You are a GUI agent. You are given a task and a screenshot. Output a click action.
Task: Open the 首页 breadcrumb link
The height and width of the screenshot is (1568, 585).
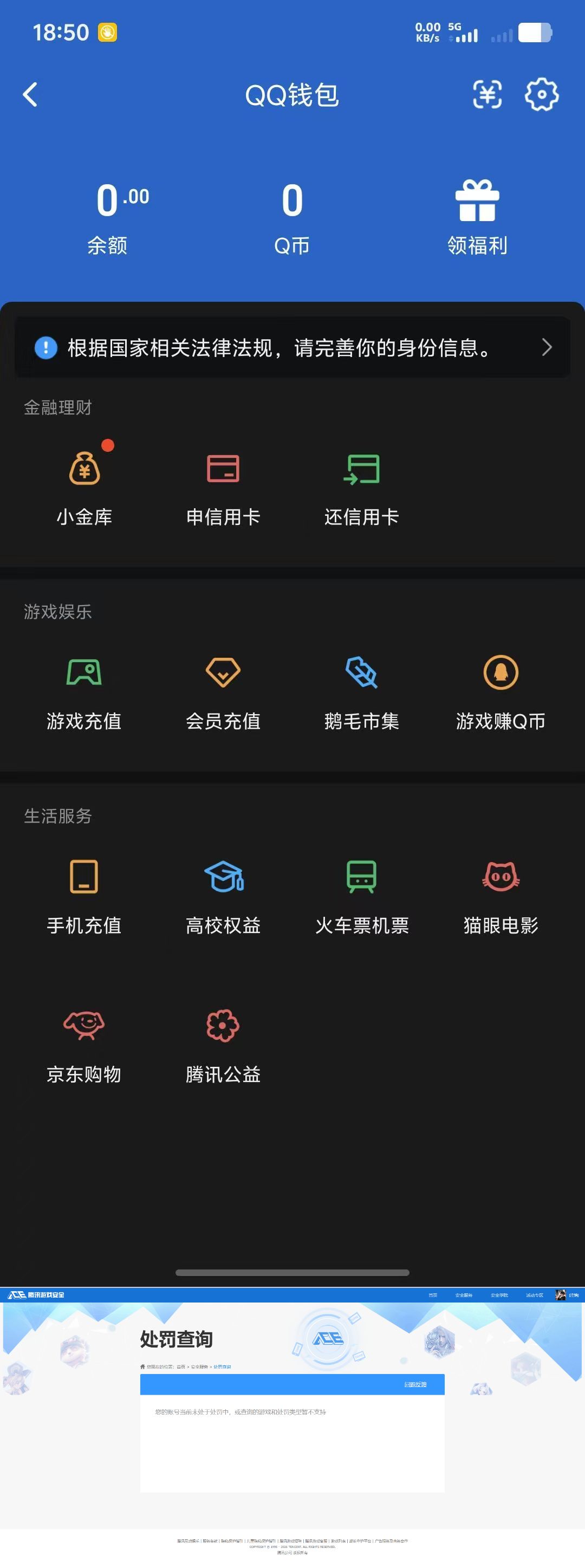pyautogui.click(x=181, y=1367)
